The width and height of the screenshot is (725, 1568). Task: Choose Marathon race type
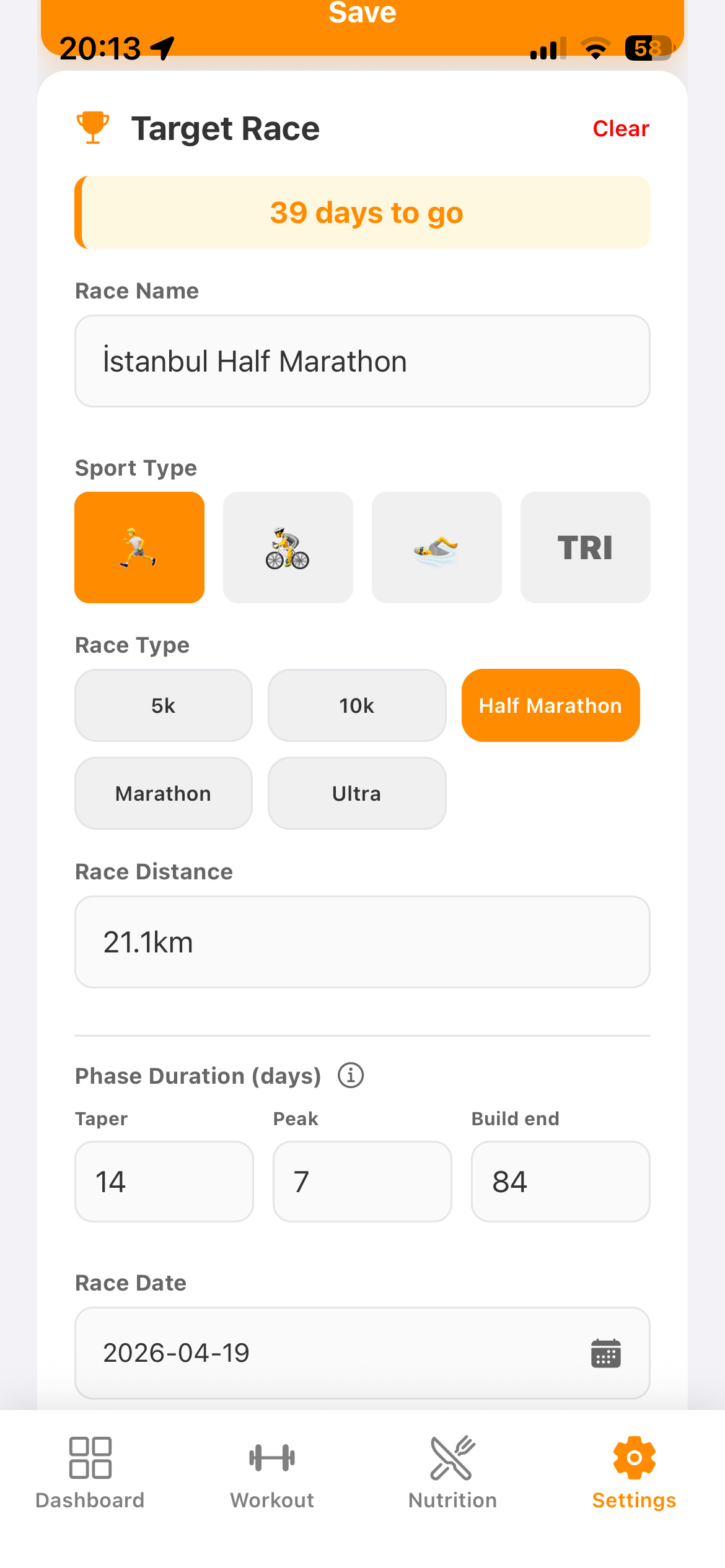tap(164, 793)
